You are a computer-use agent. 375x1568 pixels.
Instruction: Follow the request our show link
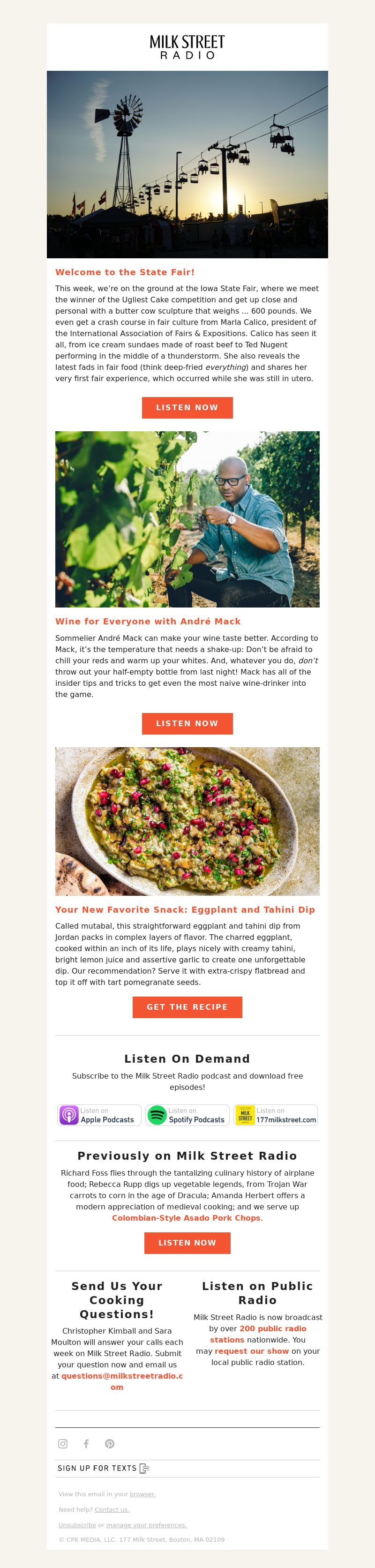[x=251, y=1350]
